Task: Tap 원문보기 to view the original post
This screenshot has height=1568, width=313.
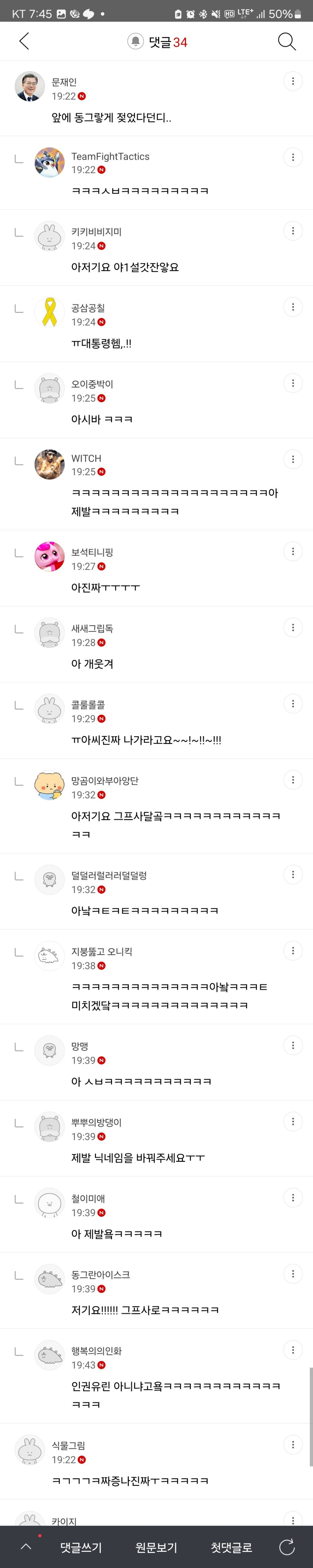Action: [156, 1547]
